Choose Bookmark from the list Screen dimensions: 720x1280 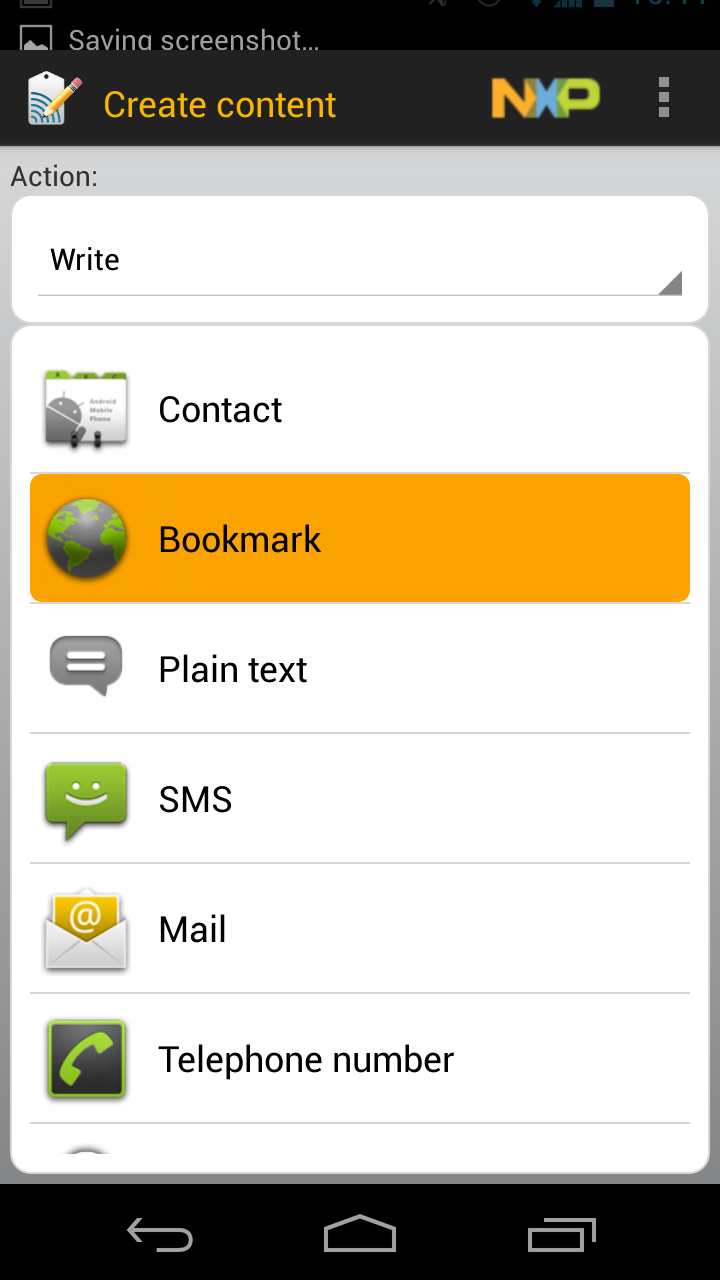click(x=360, y=539)
